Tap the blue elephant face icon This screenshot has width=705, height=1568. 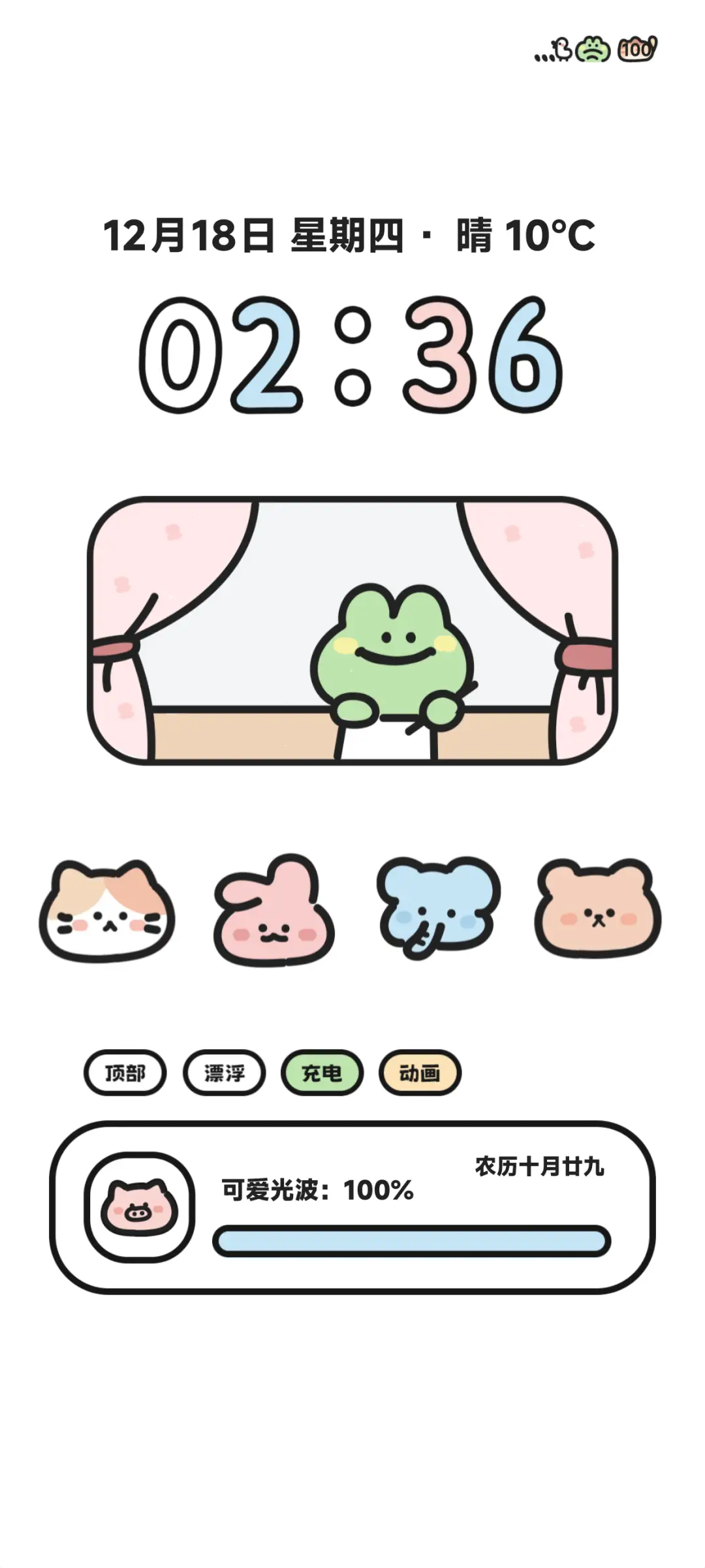pos(437,909)
